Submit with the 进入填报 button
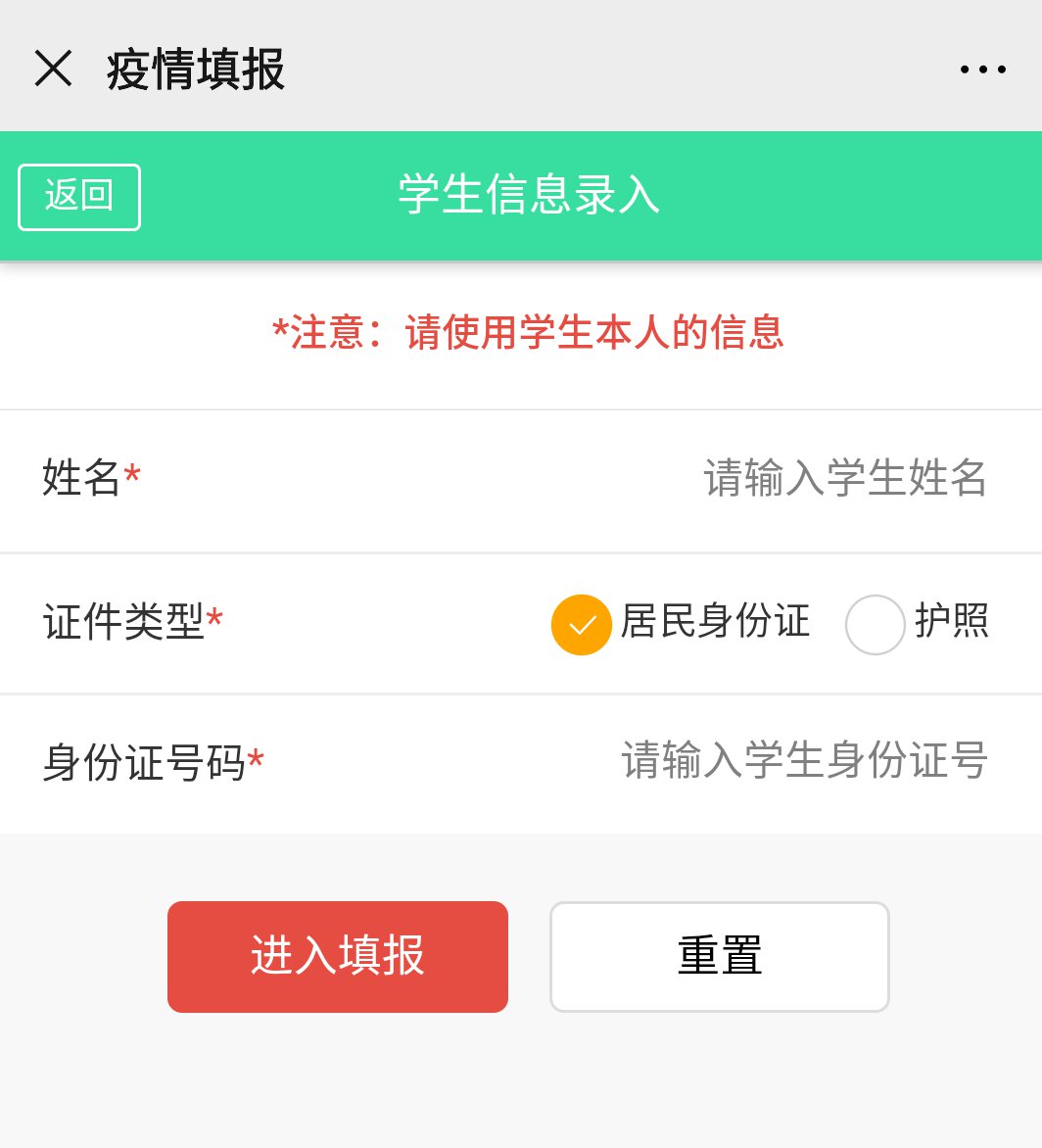1042x1148 pixels. point(338,956)
